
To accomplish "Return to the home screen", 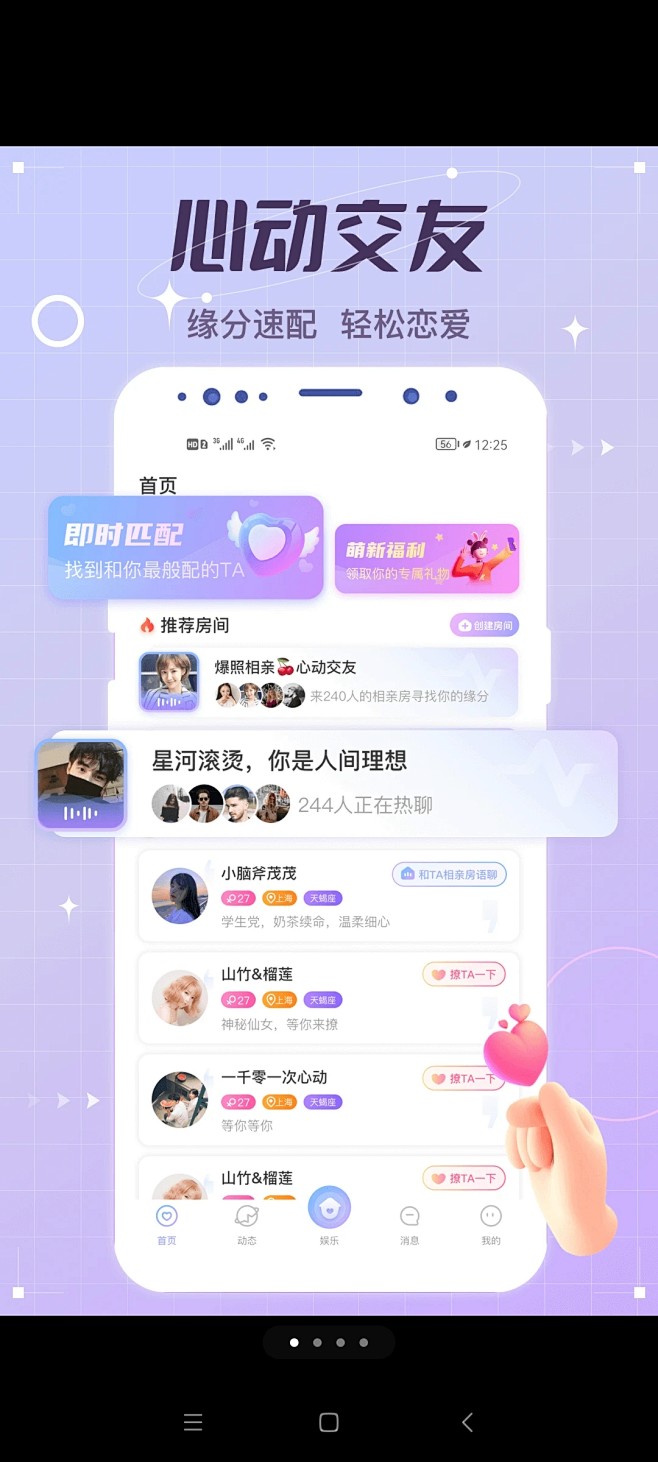I will [x=329, y=1422].
